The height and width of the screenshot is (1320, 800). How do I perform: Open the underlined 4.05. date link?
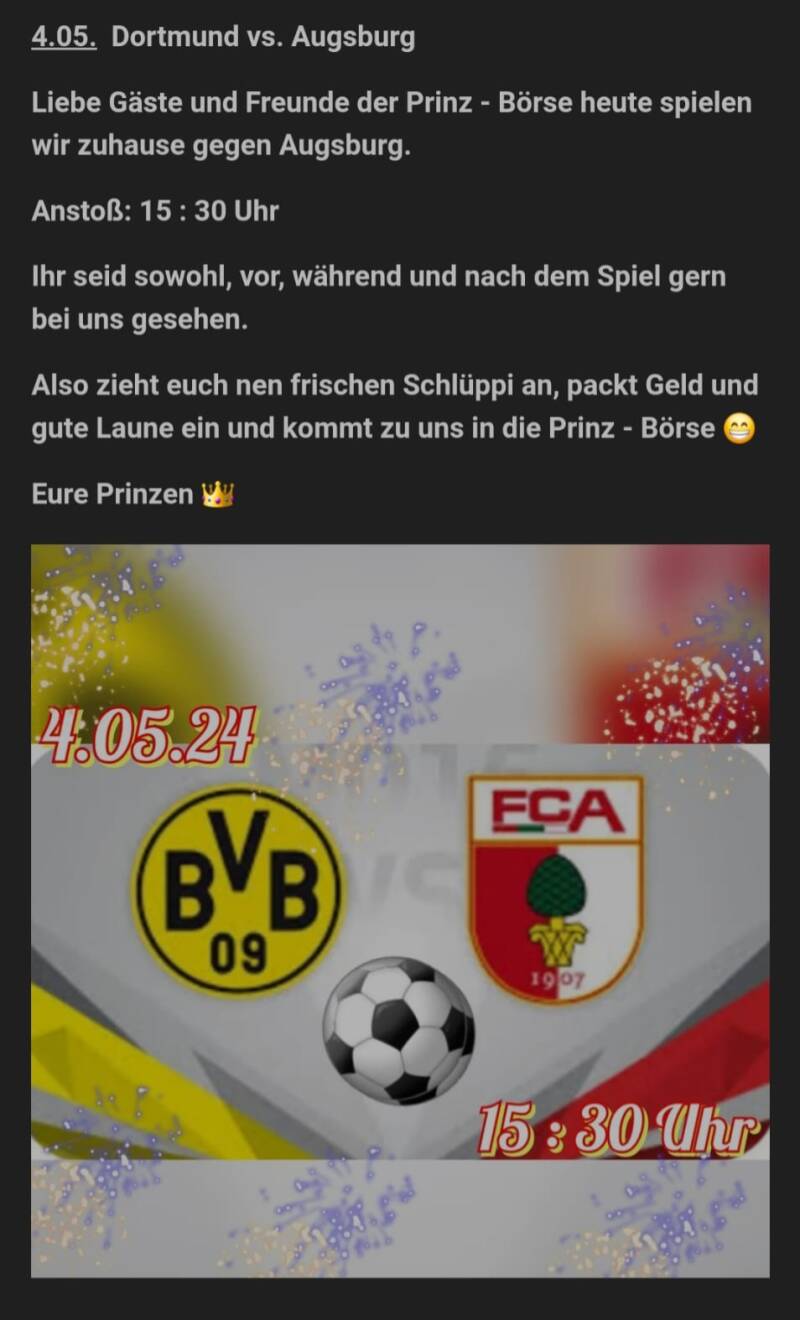tap(64, 38)
